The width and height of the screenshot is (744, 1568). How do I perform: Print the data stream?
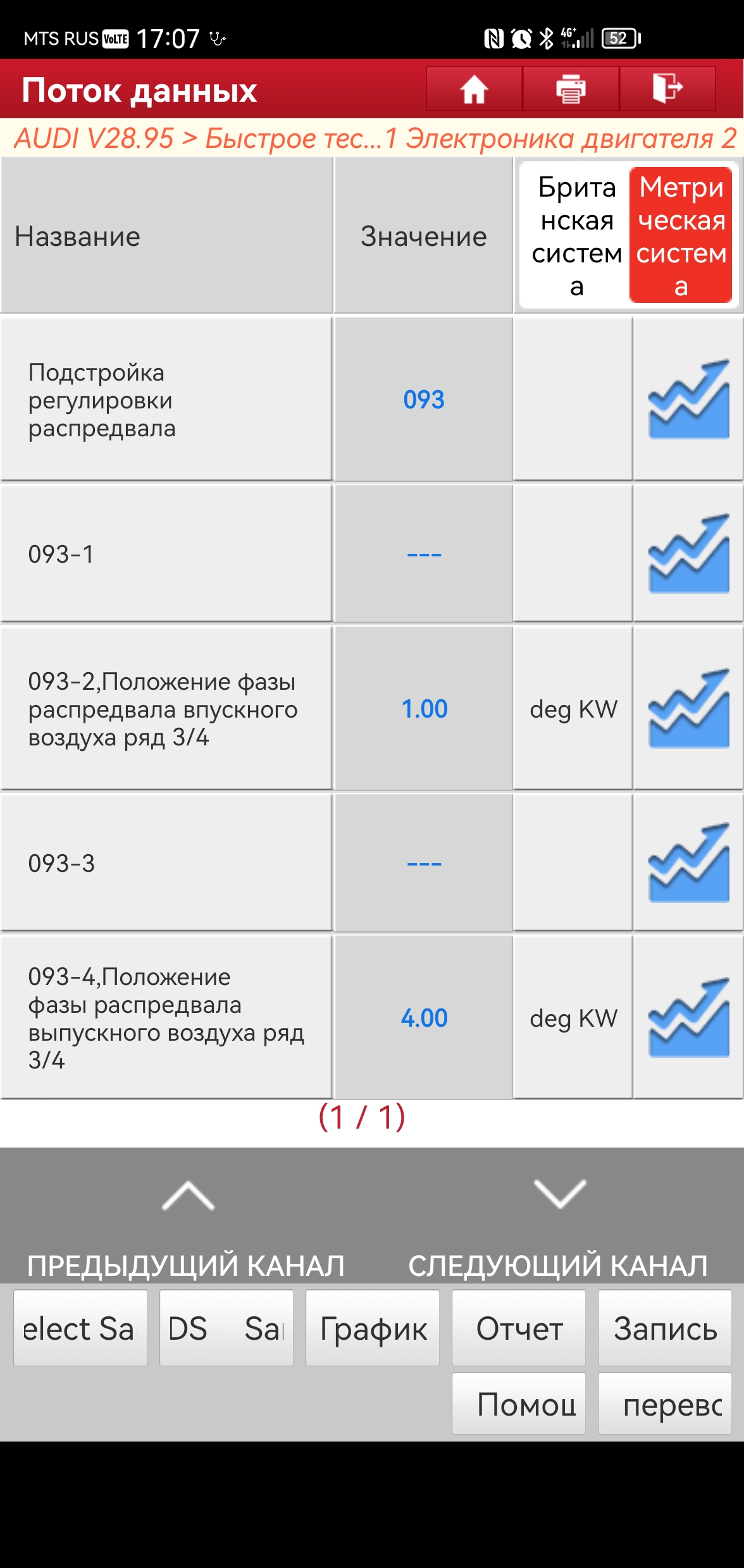[x=571, y=89]
